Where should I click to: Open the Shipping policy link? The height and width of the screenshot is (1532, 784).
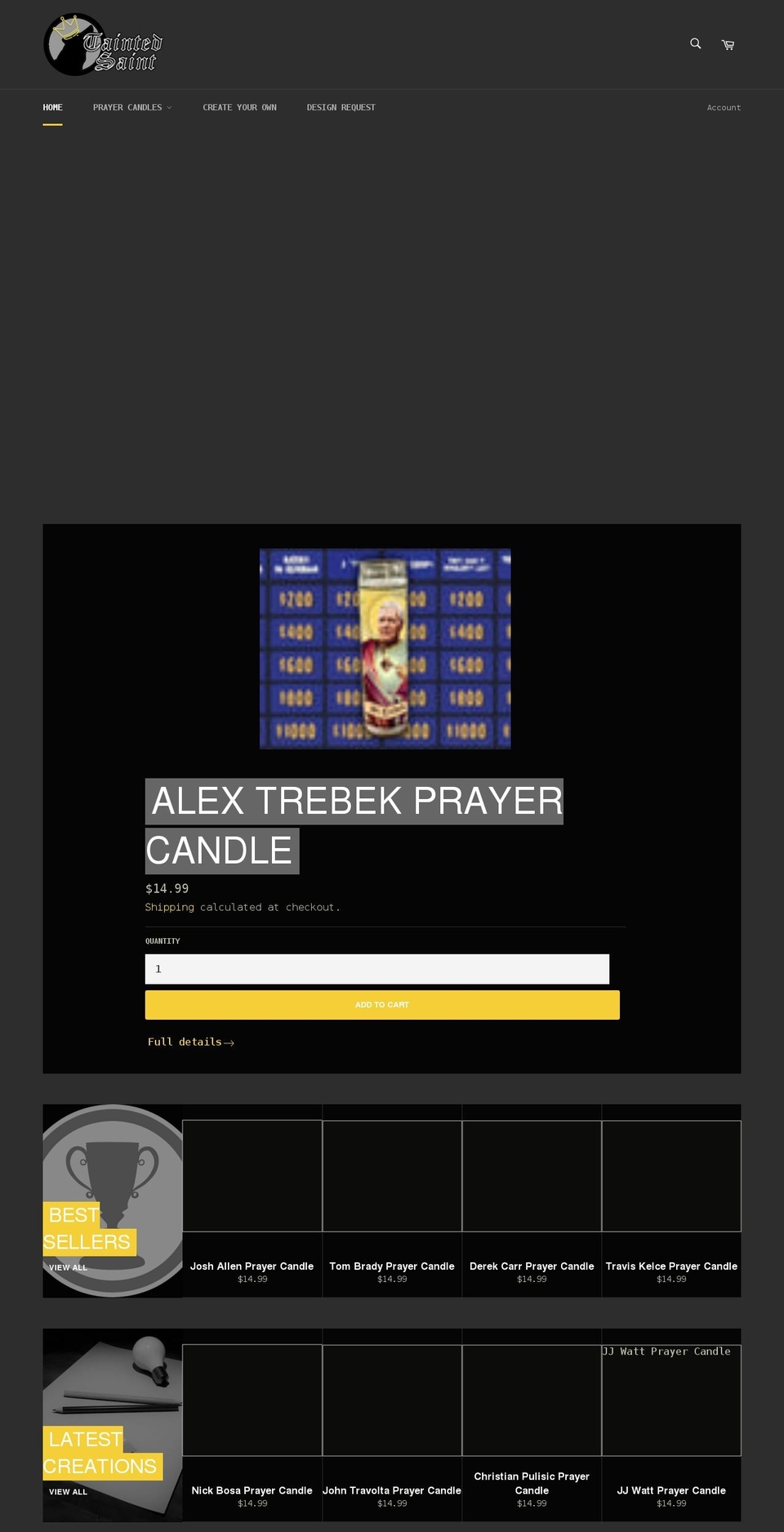click(x=169, y=907)
